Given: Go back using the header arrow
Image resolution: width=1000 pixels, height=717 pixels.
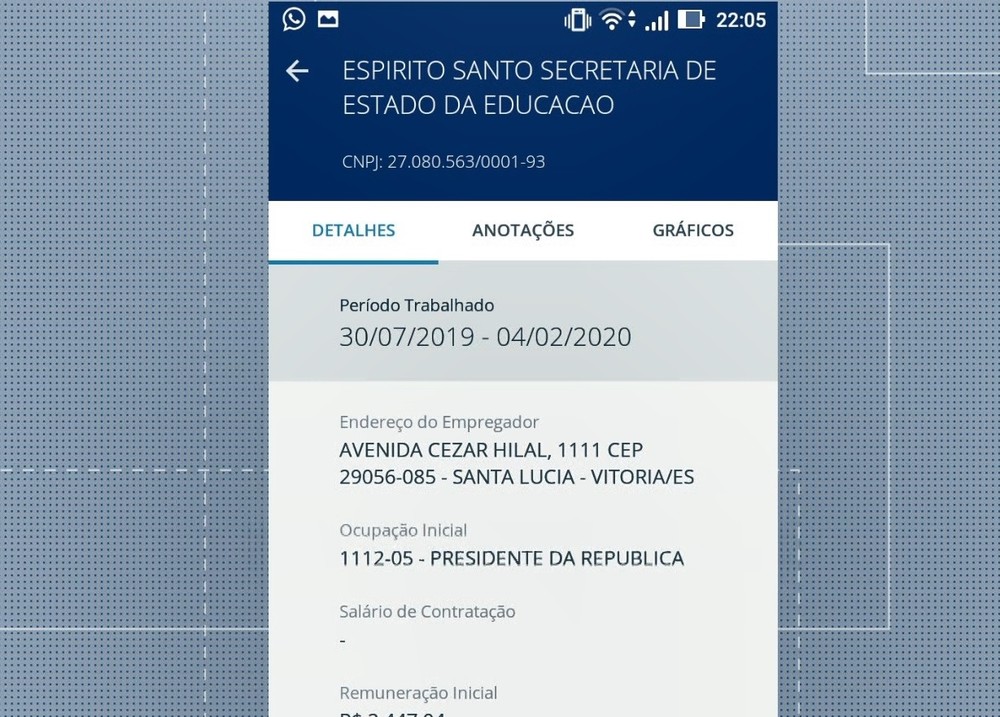Looking at the screenshot, I should tap(297, 71).
